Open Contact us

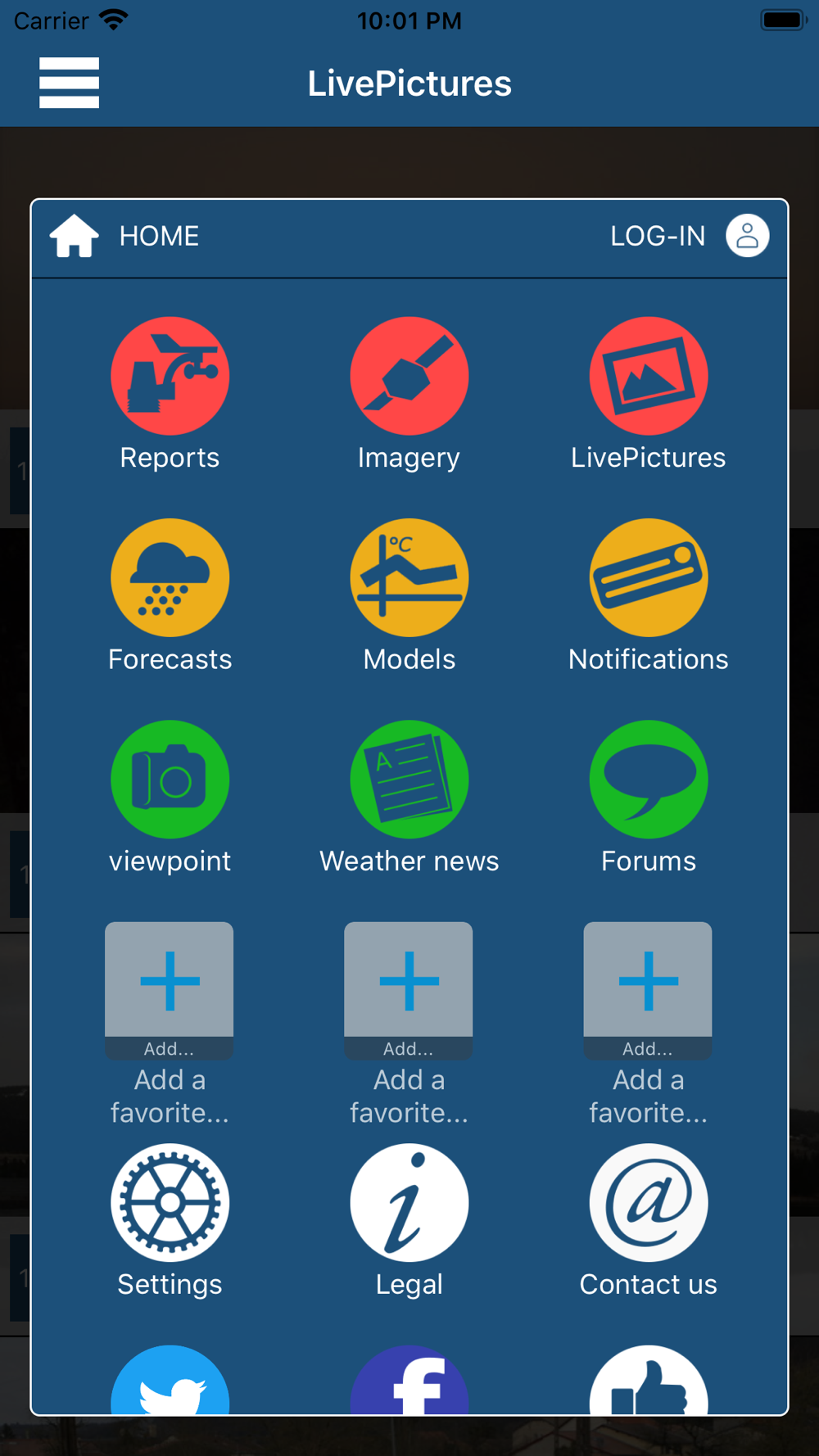coord(649,1220)
